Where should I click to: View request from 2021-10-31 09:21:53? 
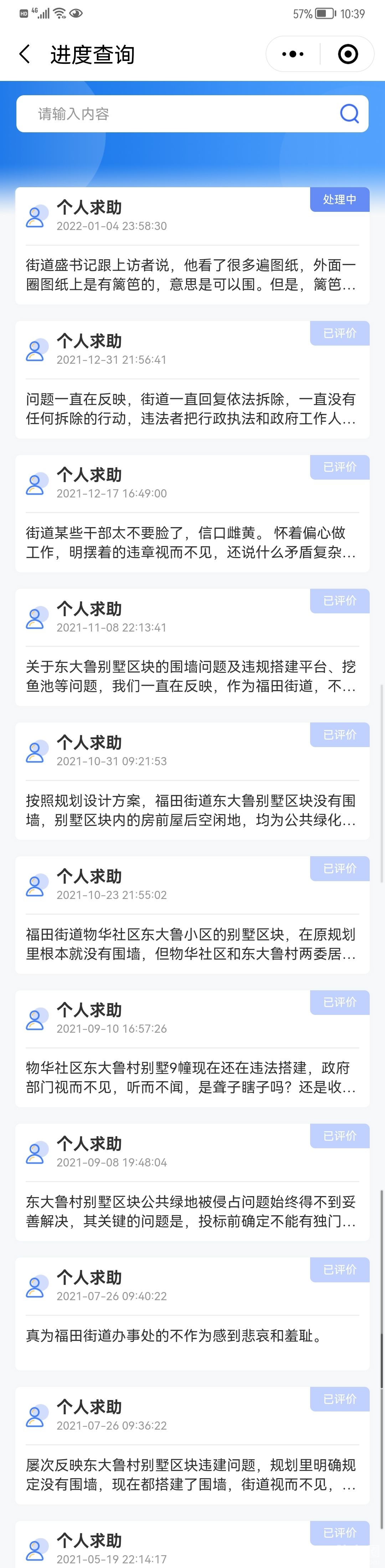[192, 782]
